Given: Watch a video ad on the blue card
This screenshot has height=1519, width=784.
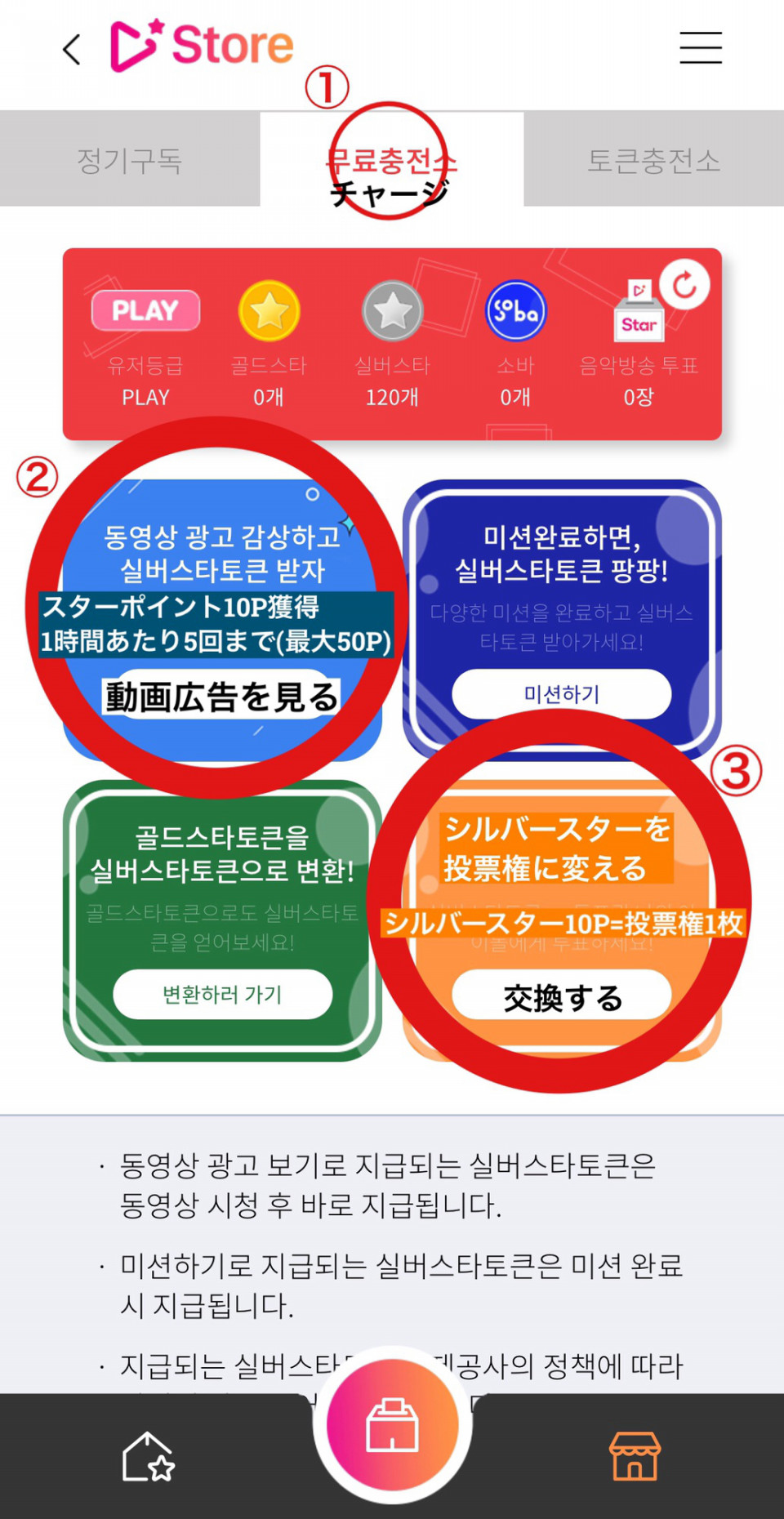Looking at the screenshot, I should point(221,697).
